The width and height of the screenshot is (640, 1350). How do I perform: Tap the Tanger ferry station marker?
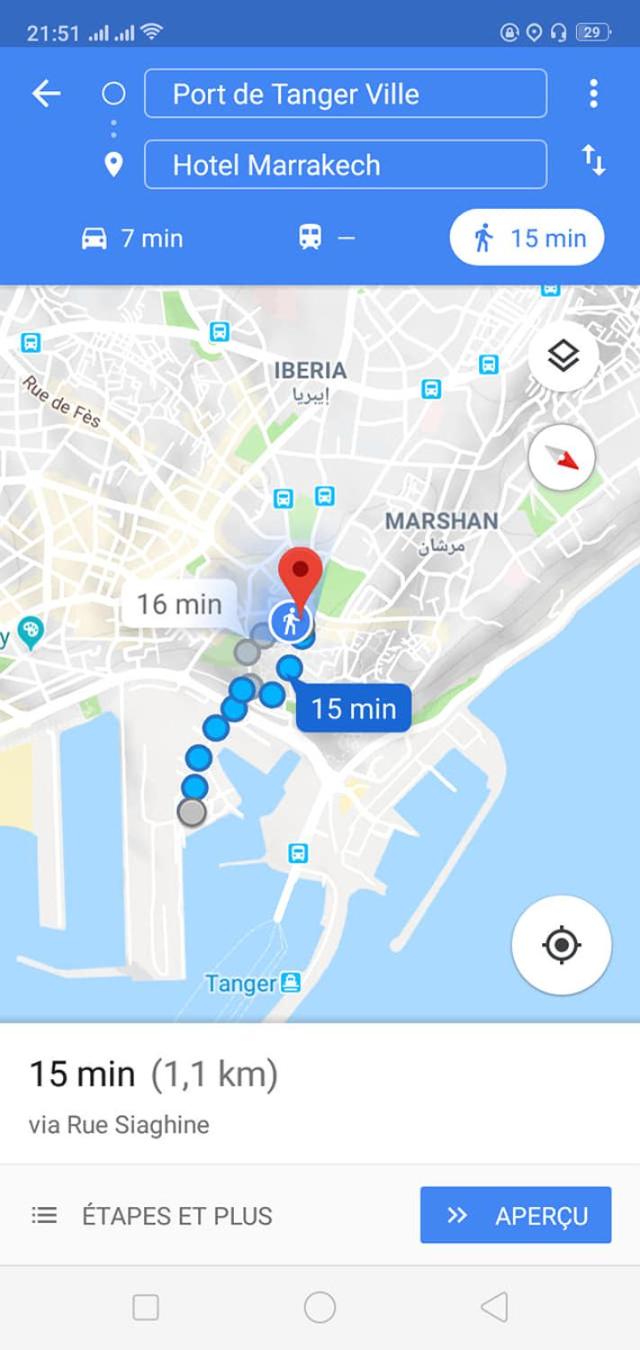click(290, 983)
